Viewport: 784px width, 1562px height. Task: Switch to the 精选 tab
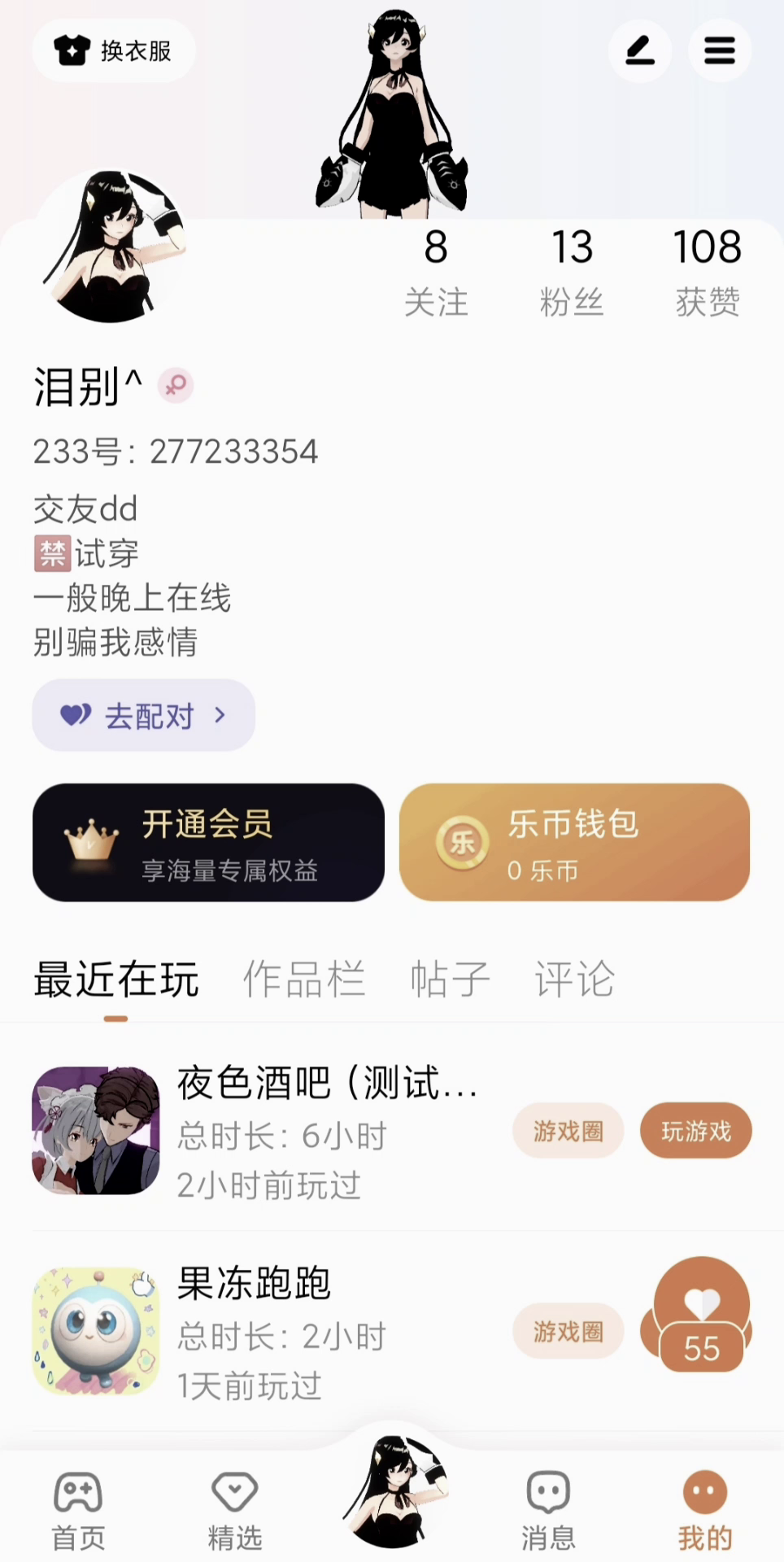235,1511
